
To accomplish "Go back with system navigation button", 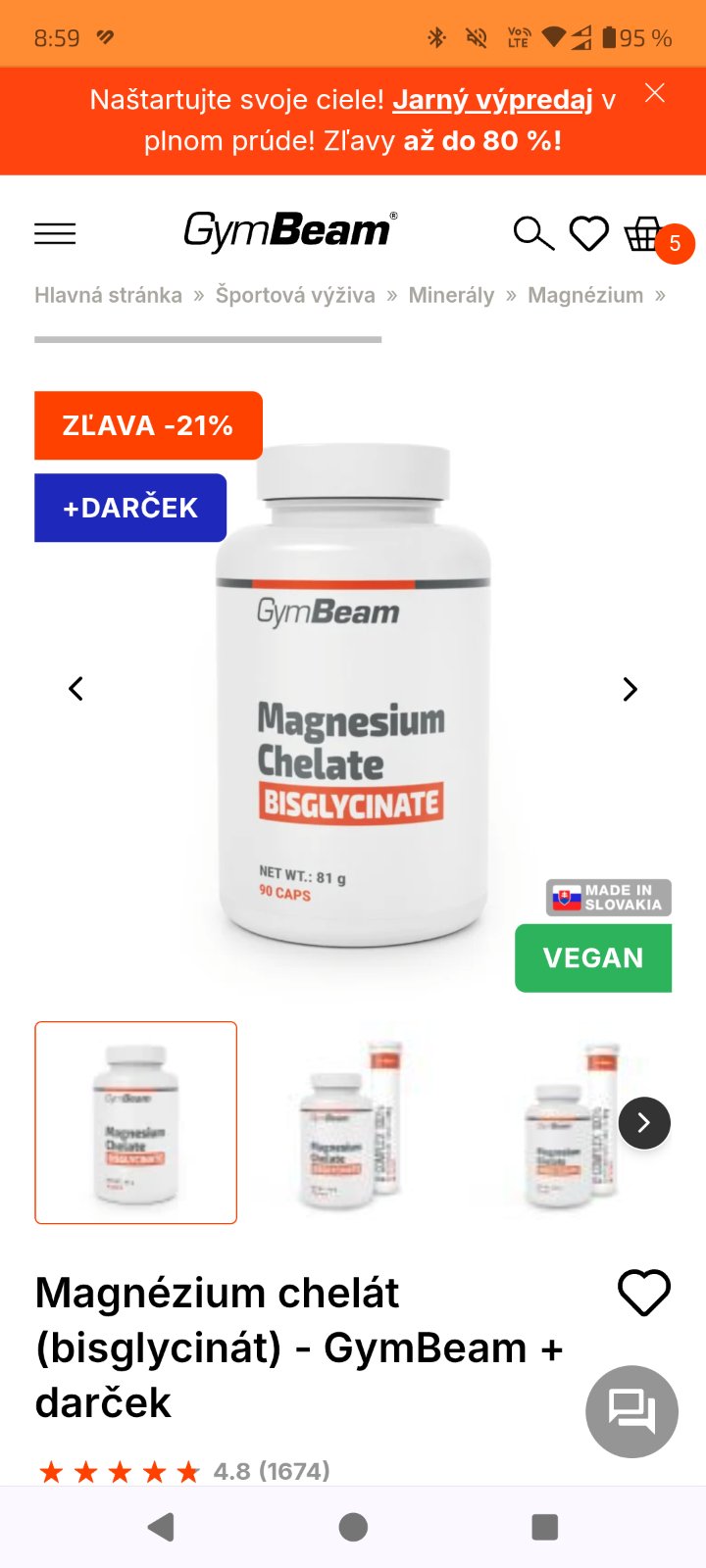I will pos(161,1527).
